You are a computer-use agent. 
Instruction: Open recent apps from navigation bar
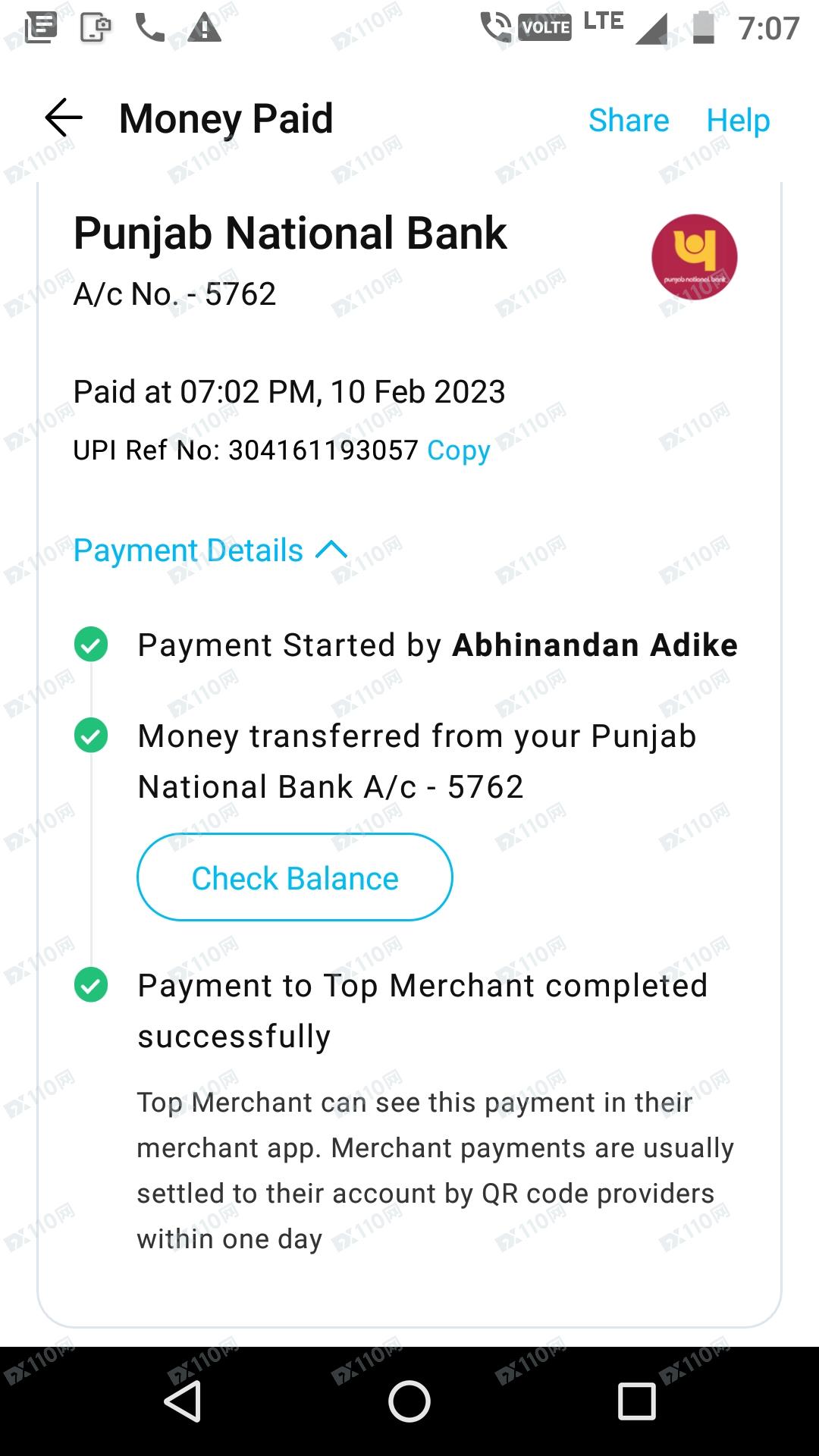coord(637,1401)
